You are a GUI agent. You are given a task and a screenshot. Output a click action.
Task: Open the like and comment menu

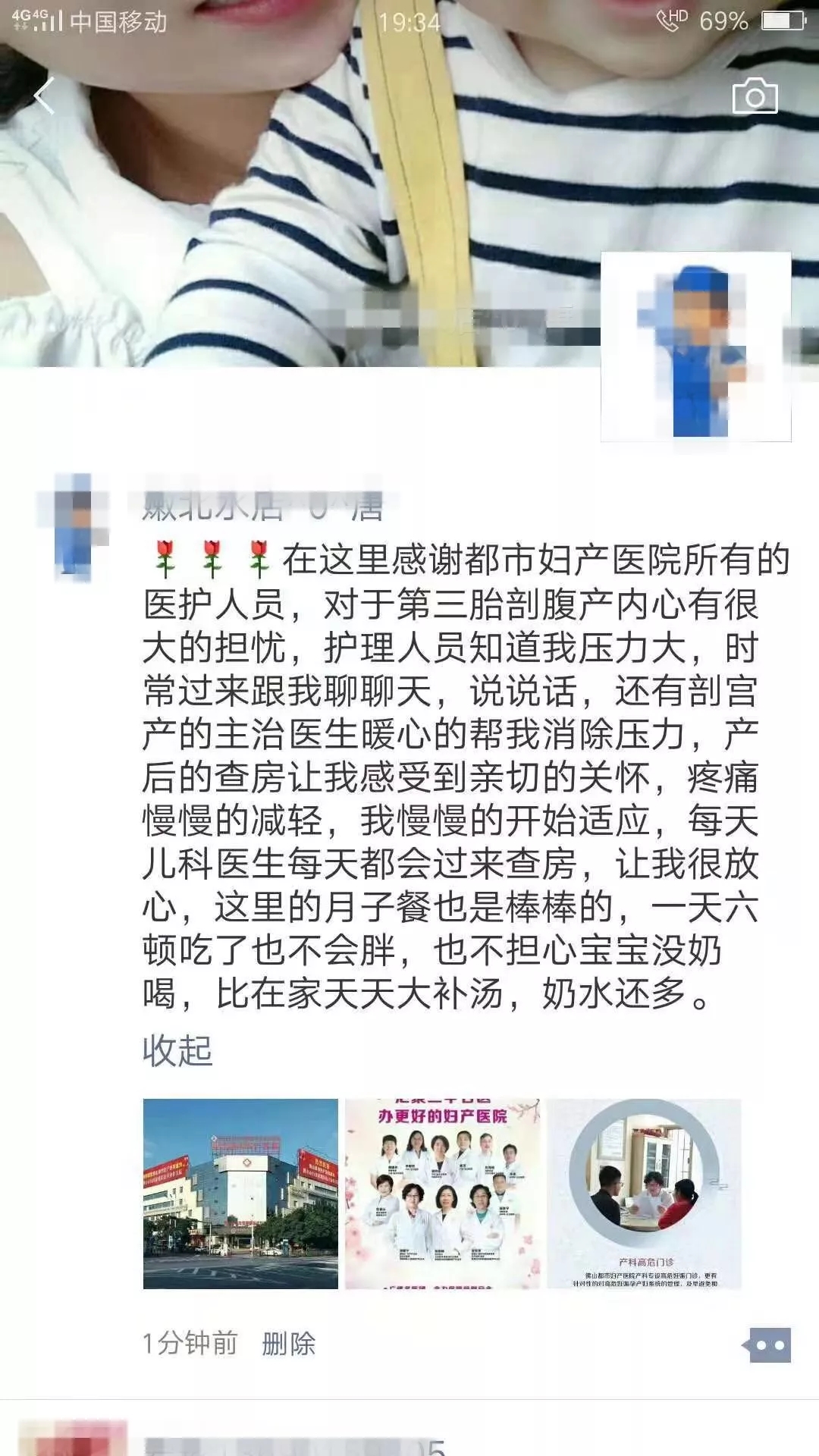tap(767, 1345)
